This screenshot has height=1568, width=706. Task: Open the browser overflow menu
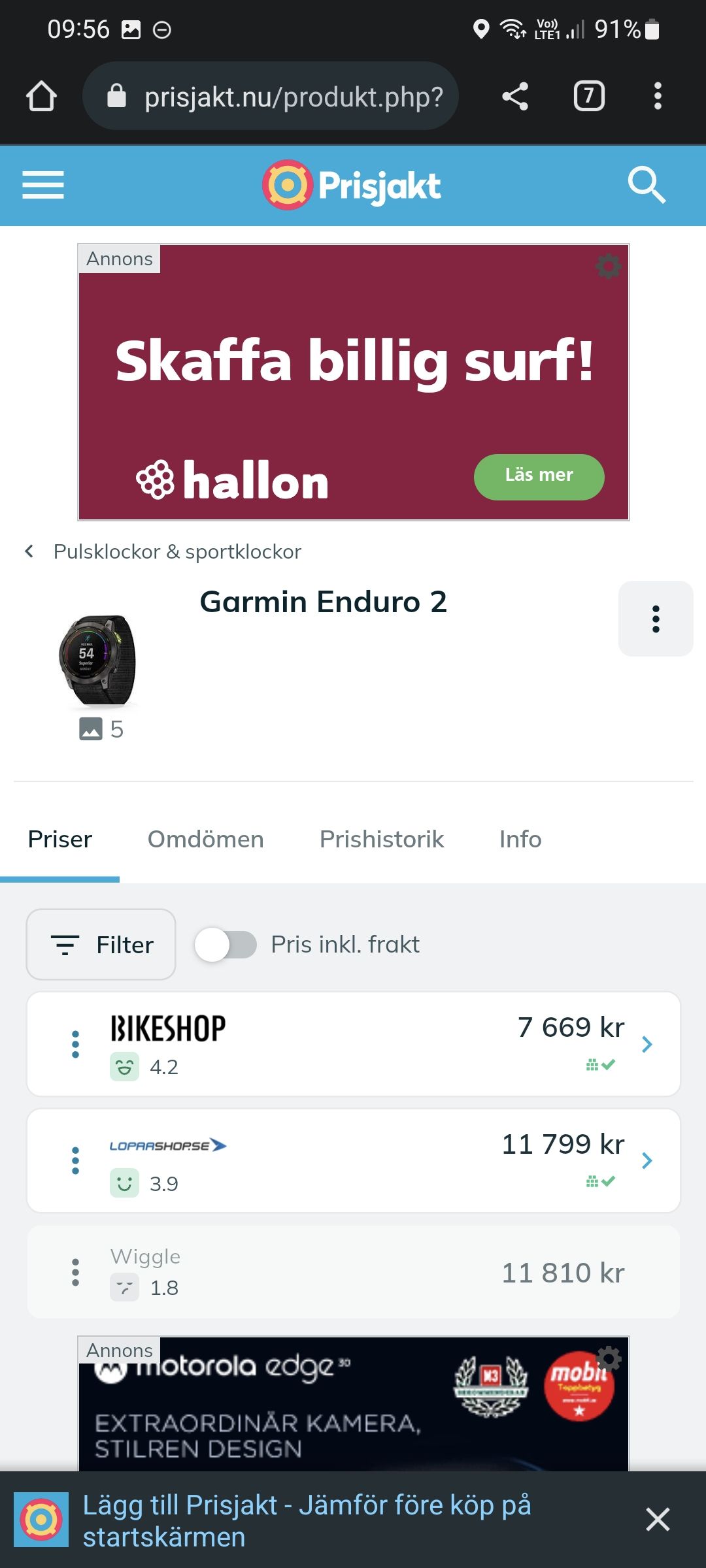(x=658, y=97)
